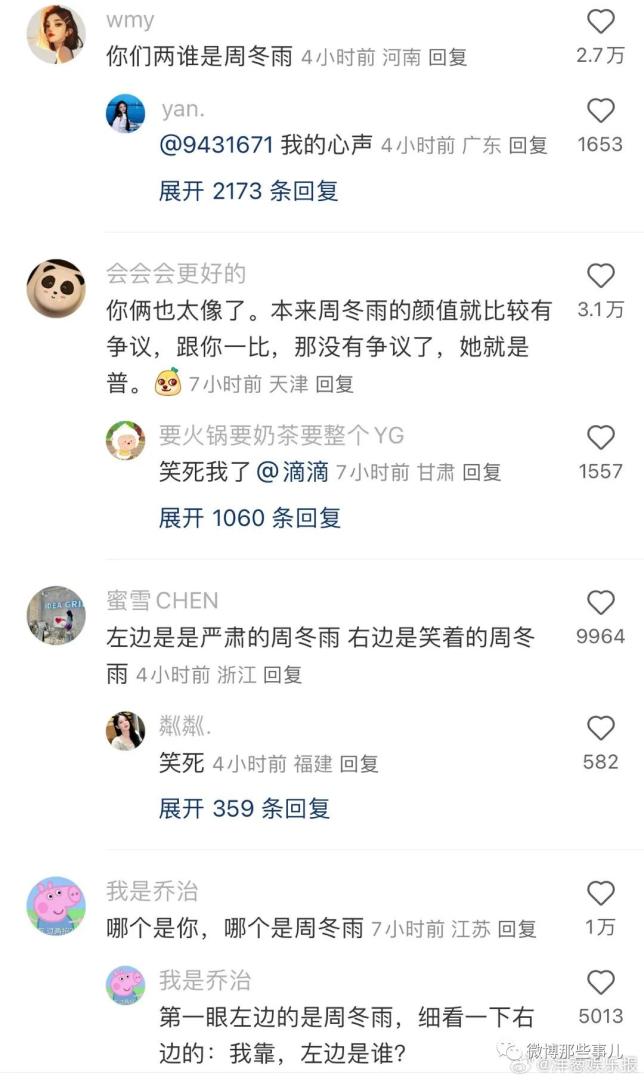This screenshot has height=1080, width=644.
Task: Like 会会会更好的's comment
Action: tap(600, 276)
